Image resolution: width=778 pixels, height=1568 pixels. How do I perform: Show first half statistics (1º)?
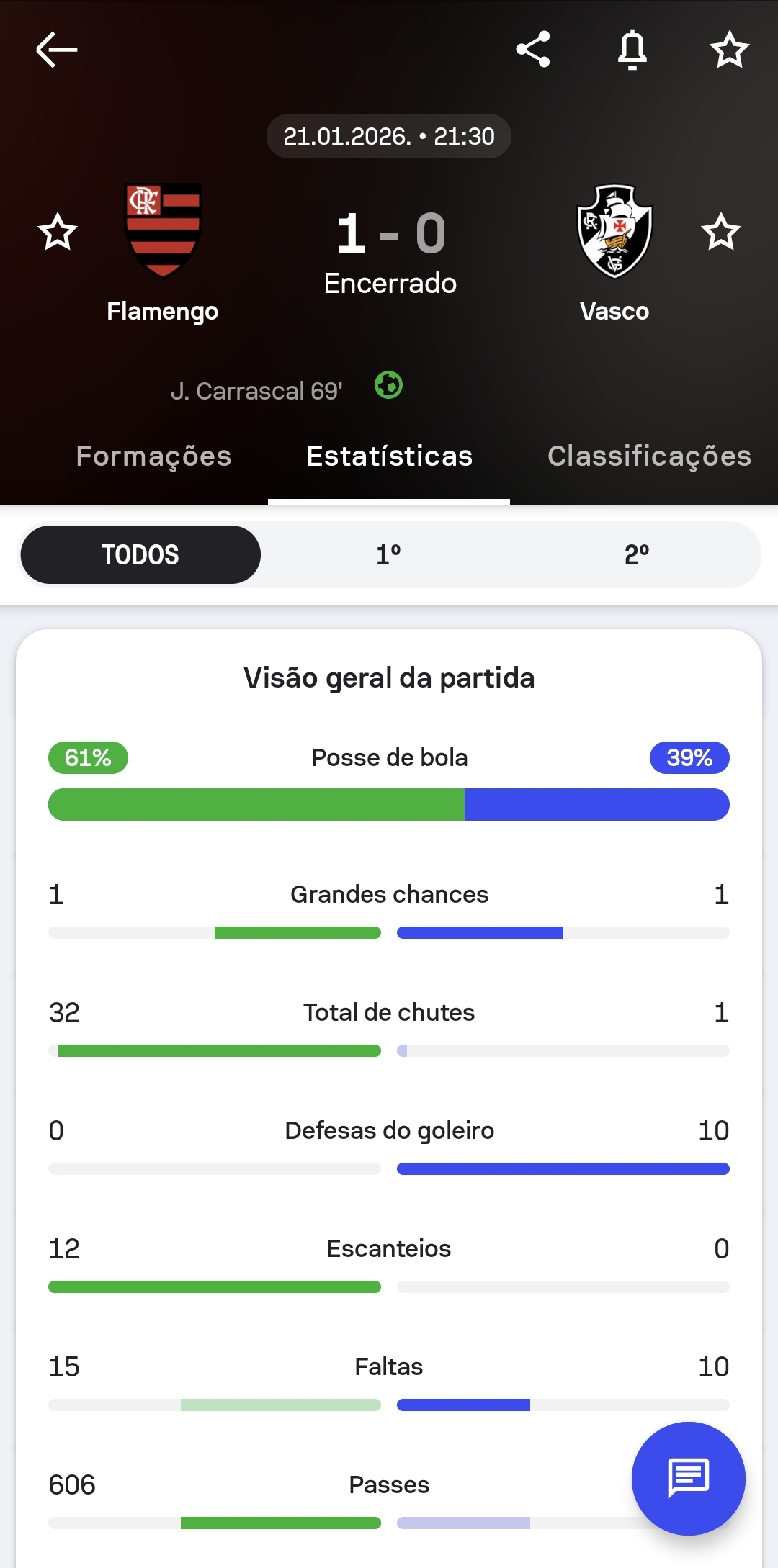click(388, 554)
